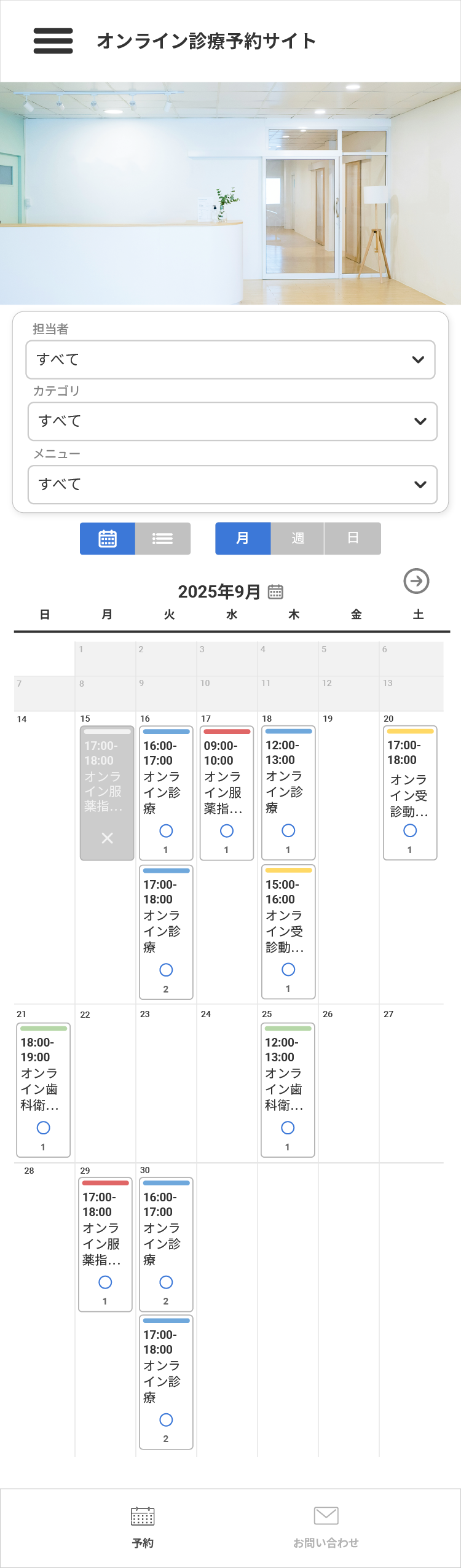Select Sept 17 09:00-10:00 slot
The height and width of the screenshot is (1568, 461).
pyautogui.click(x=226, y=793)
